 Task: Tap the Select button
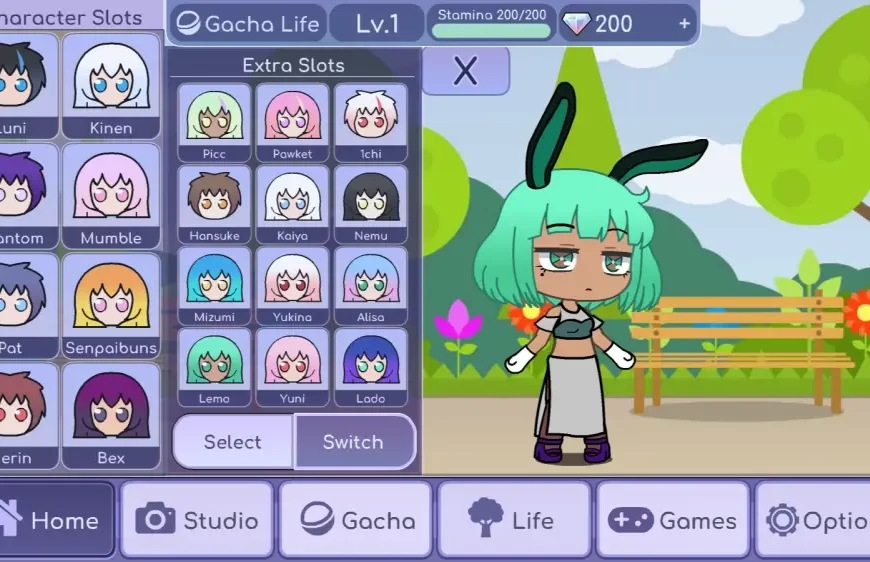tap(233, 442)
